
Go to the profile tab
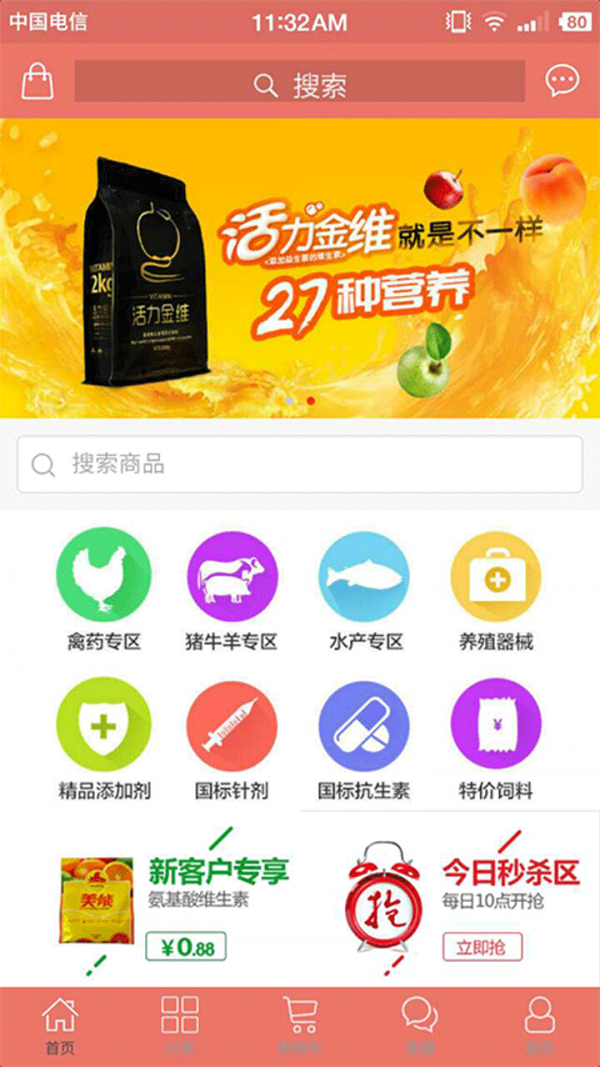pos(540,1026)
